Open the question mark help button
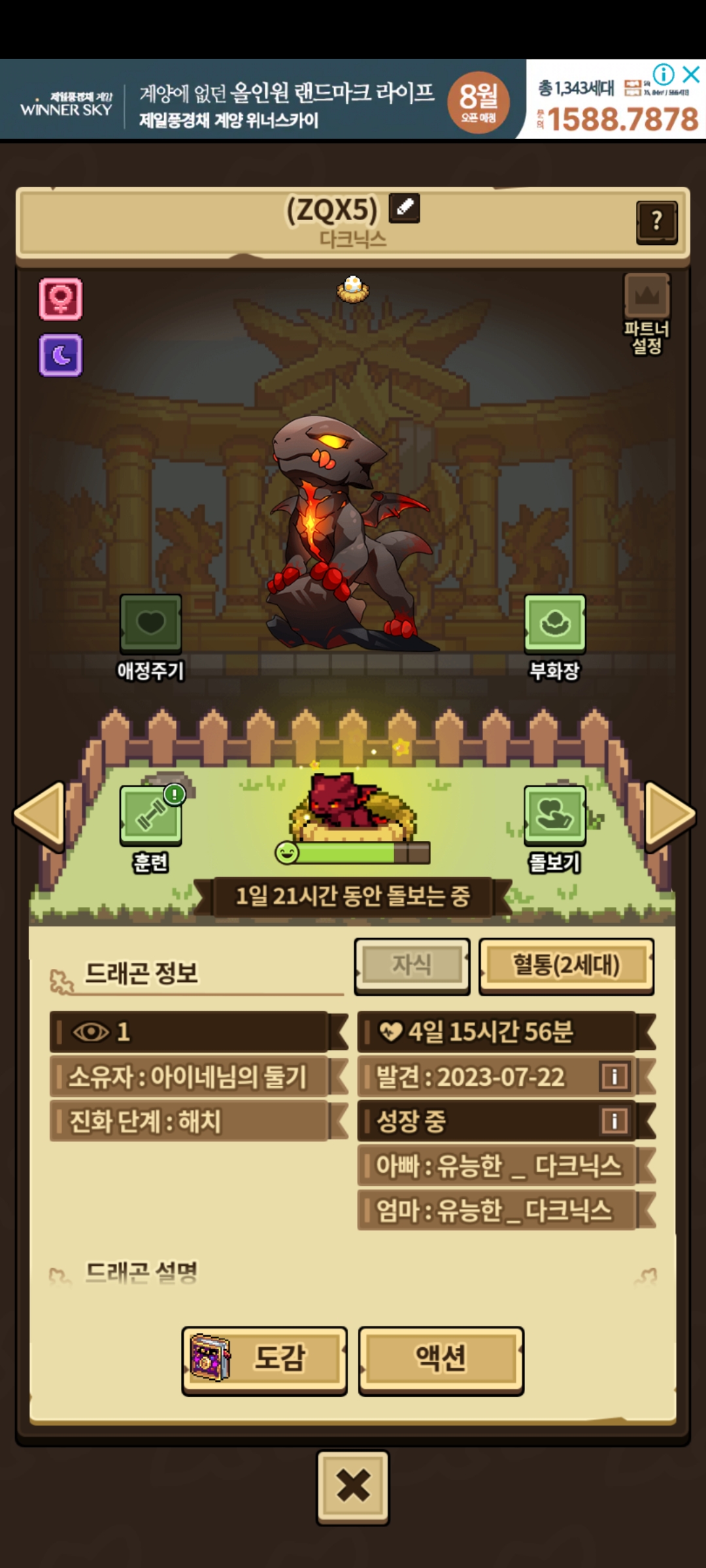706x1568 pixels. 656,222
